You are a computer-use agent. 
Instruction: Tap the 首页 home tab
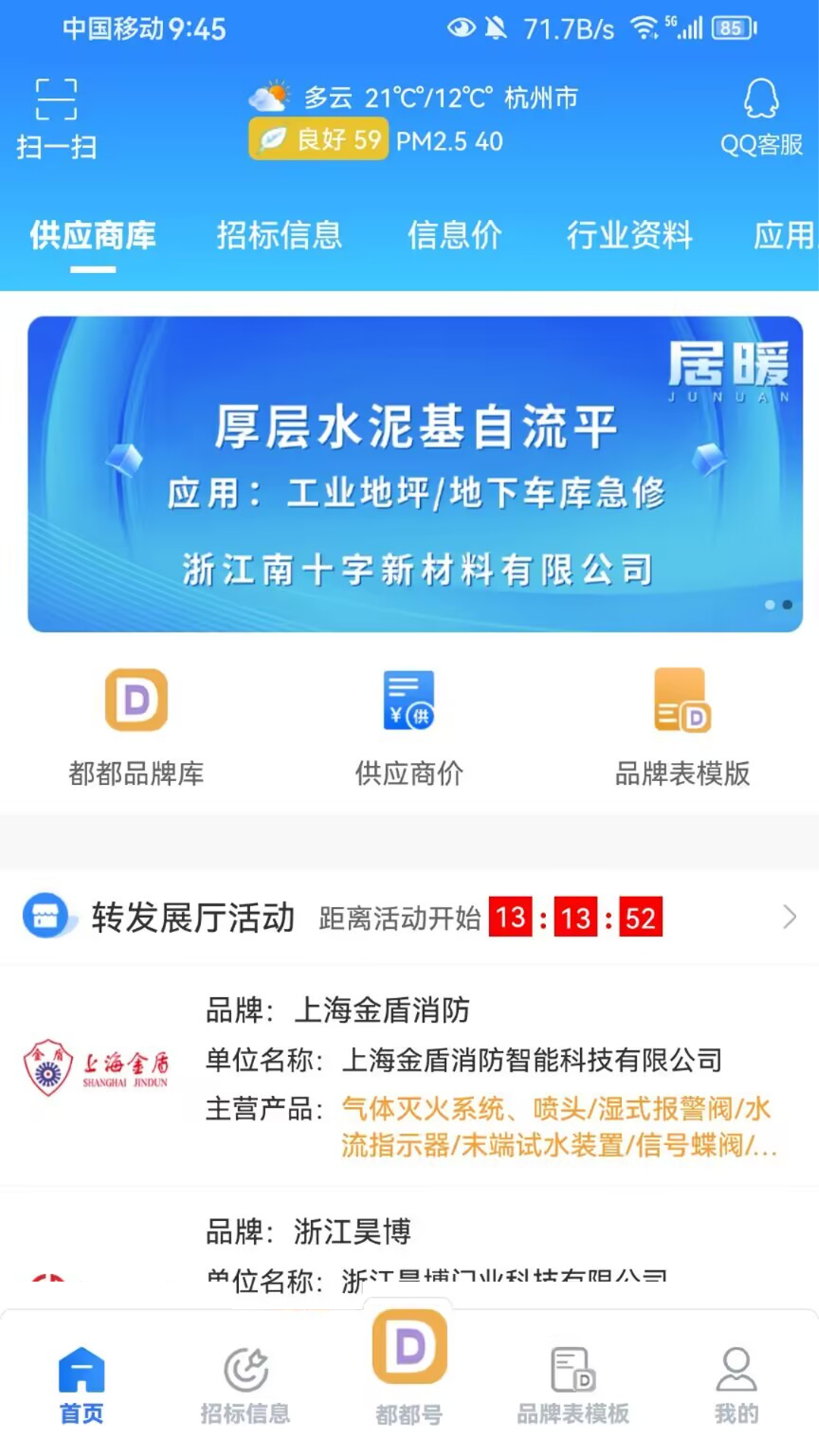coord(81,1385)
